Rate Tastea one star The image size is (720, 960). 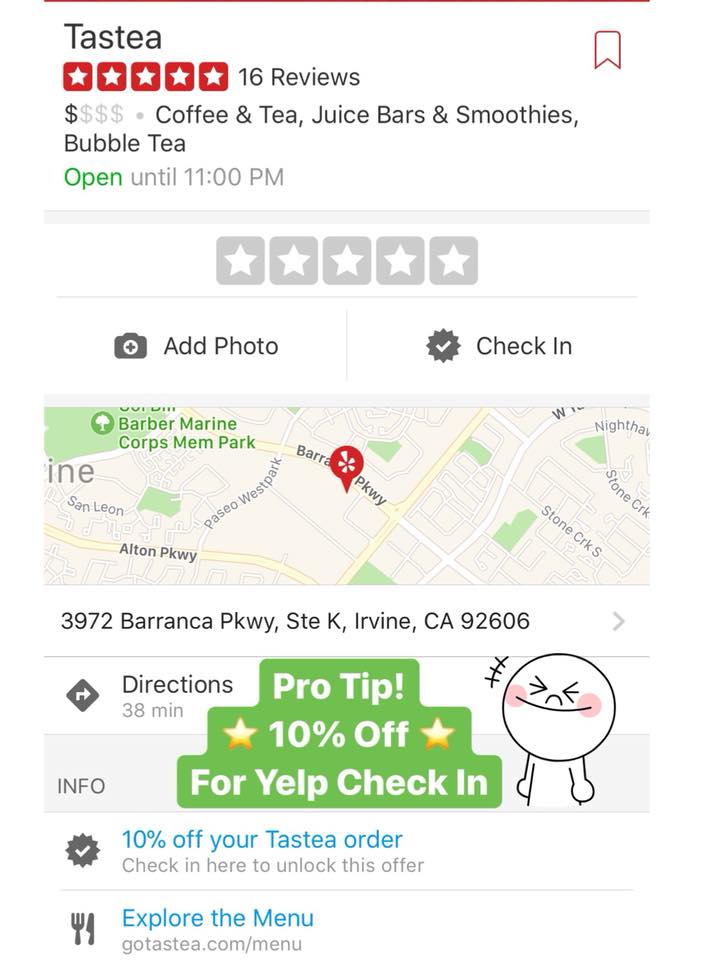[240, 261]
